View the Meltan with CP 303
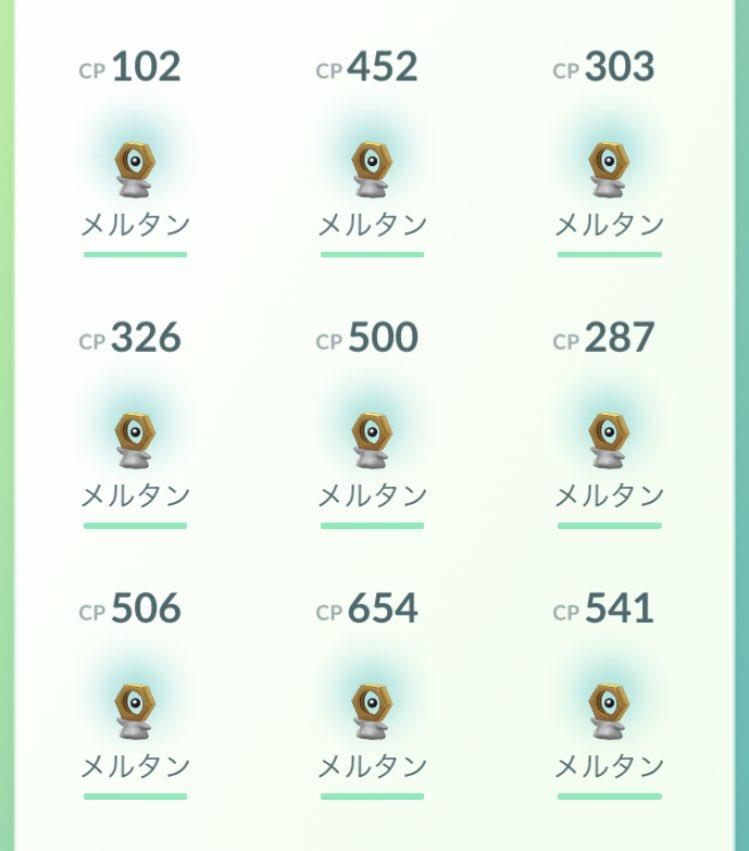The width and height of the screenshot is (749, 851). pyautogui.click(x=608, y=170)
